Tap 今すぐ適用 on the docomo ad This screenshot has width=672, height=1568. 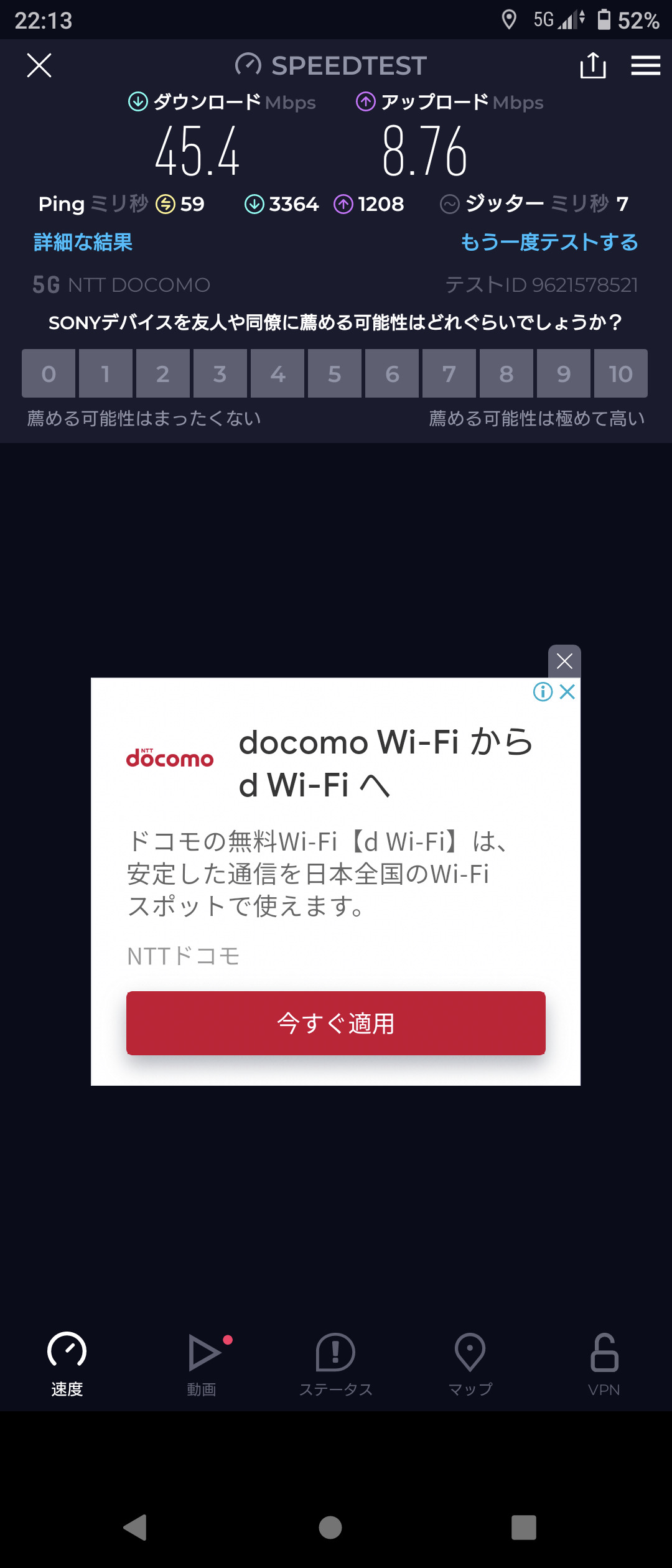point(336,1023)
